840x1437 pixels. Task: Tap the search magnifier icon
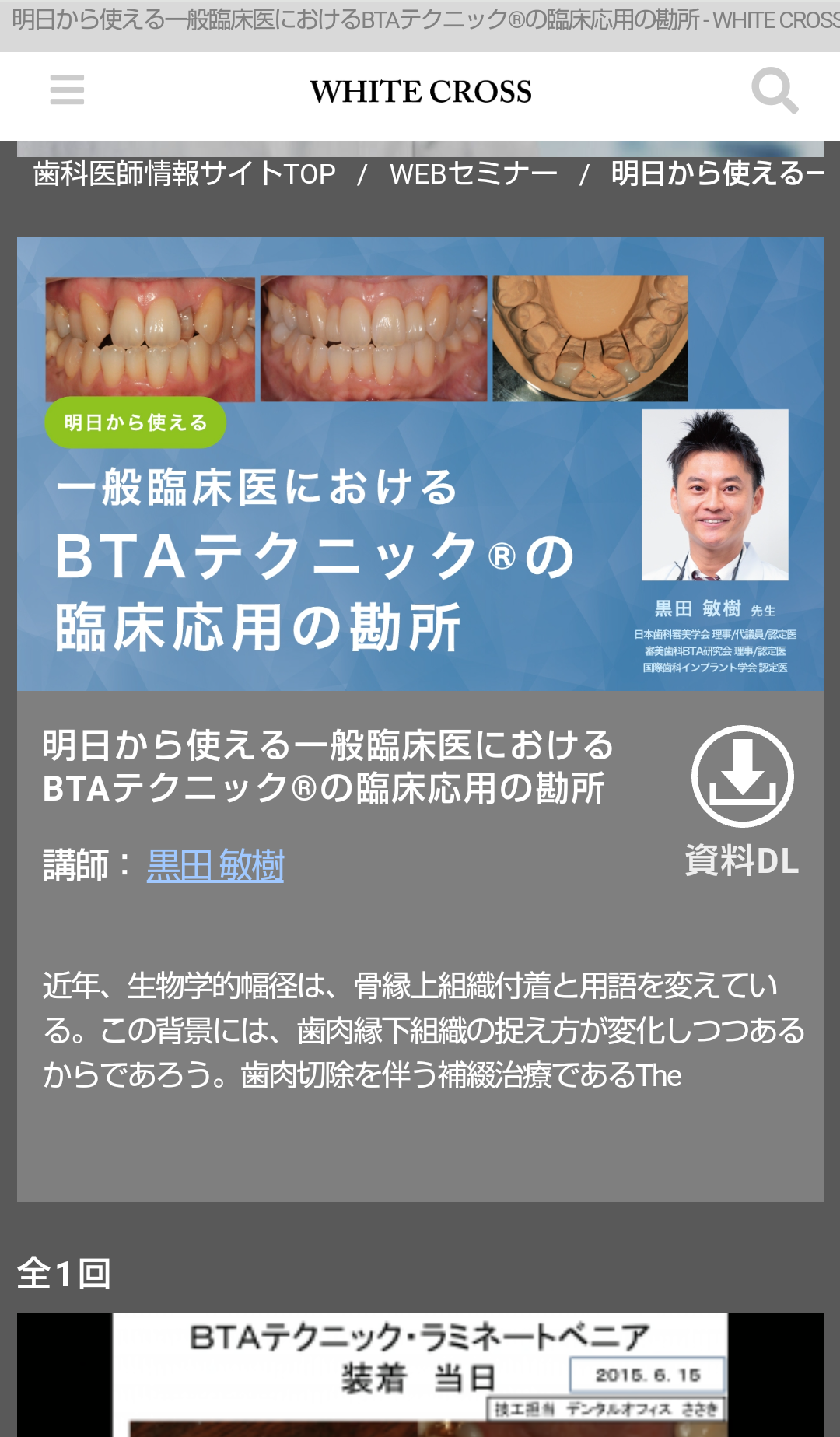point(775,90)
